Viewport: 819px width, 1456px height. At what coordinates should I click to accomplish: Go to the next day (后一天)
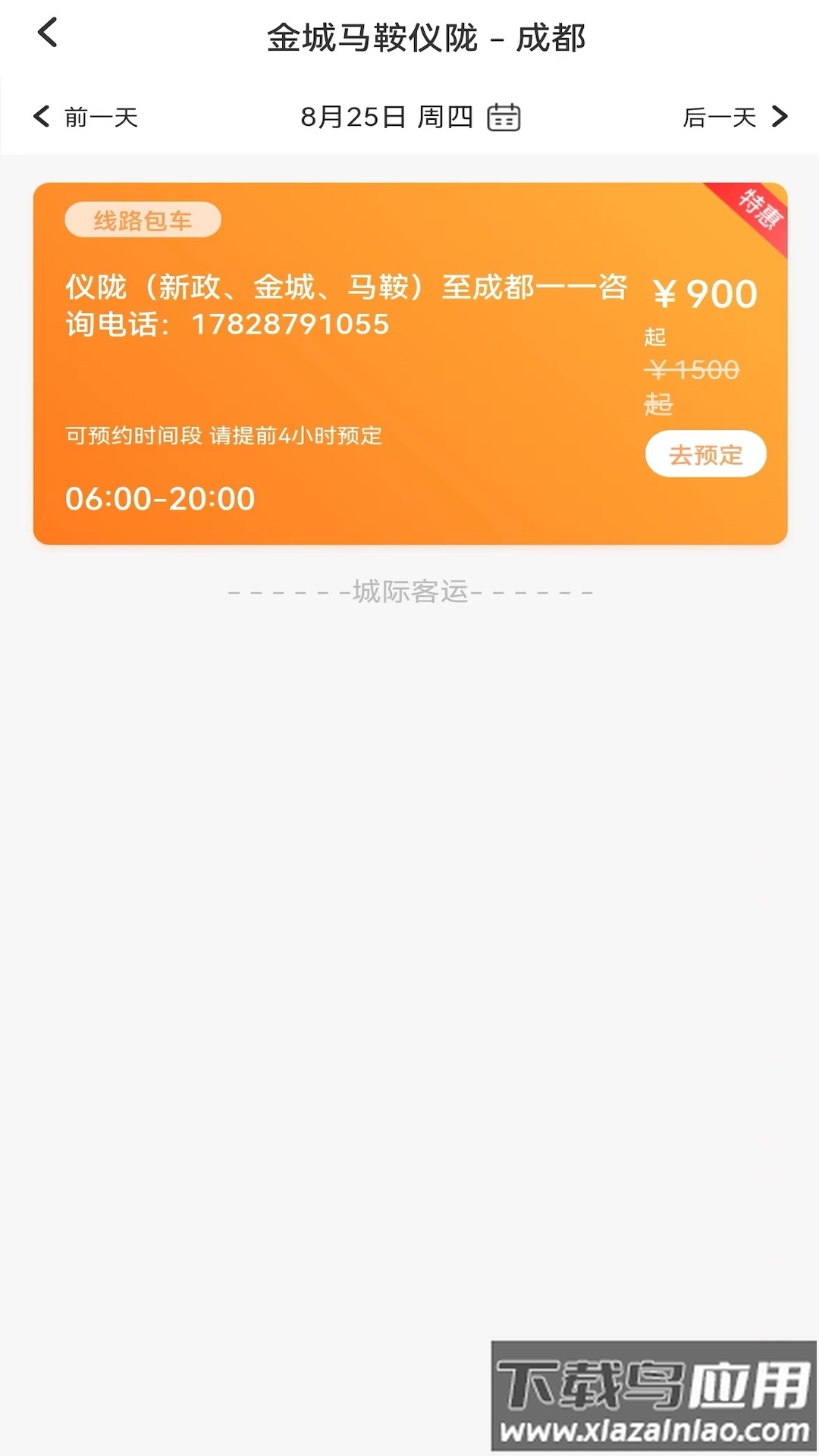(734, 117)
